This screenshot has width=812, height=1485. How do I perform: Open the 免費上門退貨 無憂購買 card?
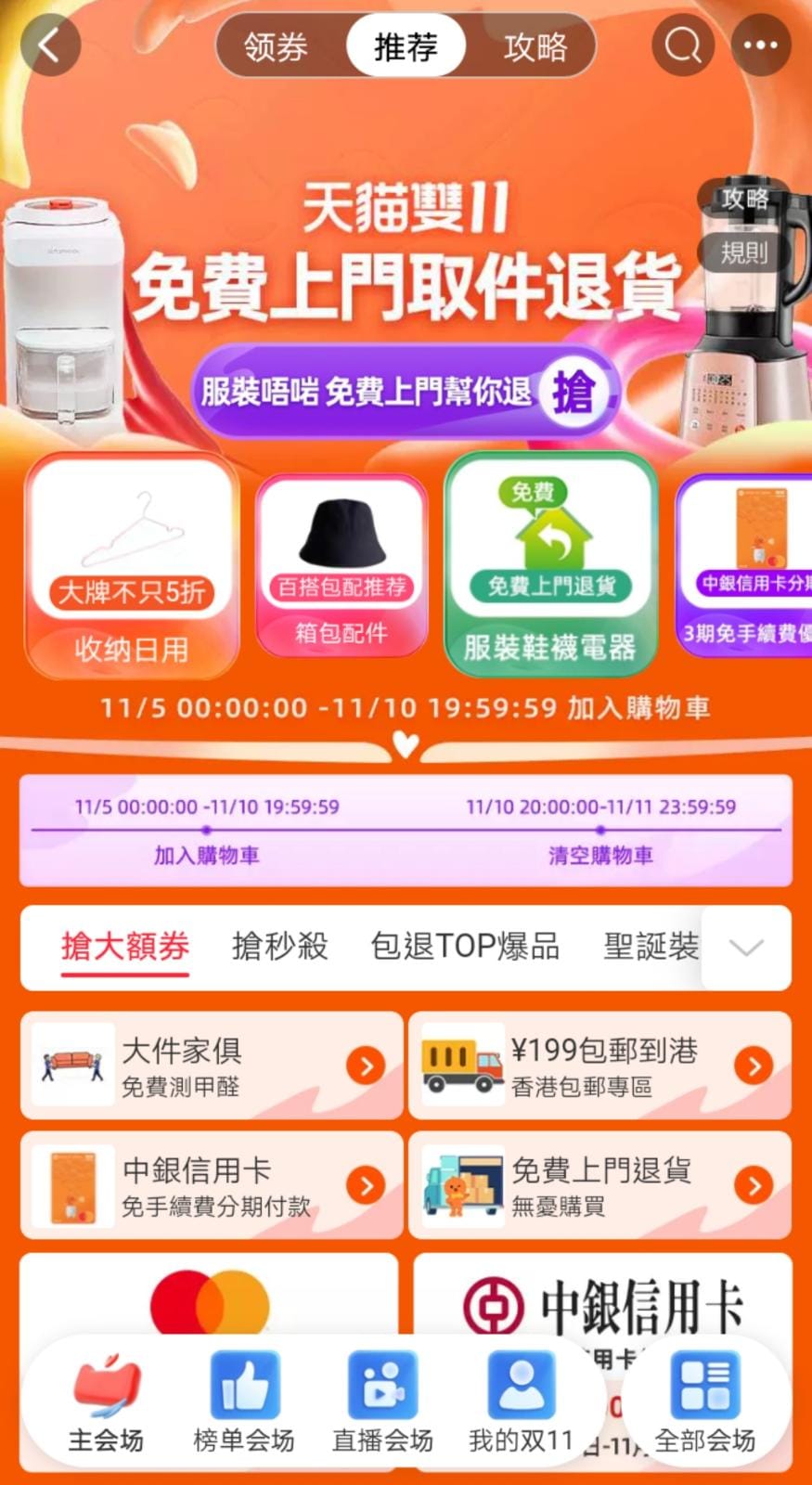pyautogui.click(x=599, y=1185)
